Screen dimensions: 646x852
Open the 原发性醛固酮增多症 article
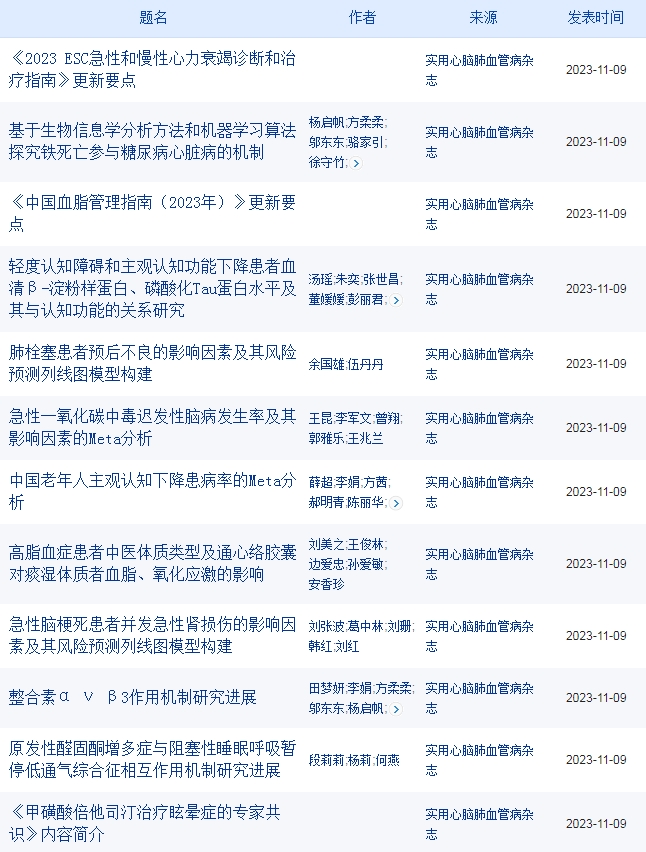tap(152, 759)
